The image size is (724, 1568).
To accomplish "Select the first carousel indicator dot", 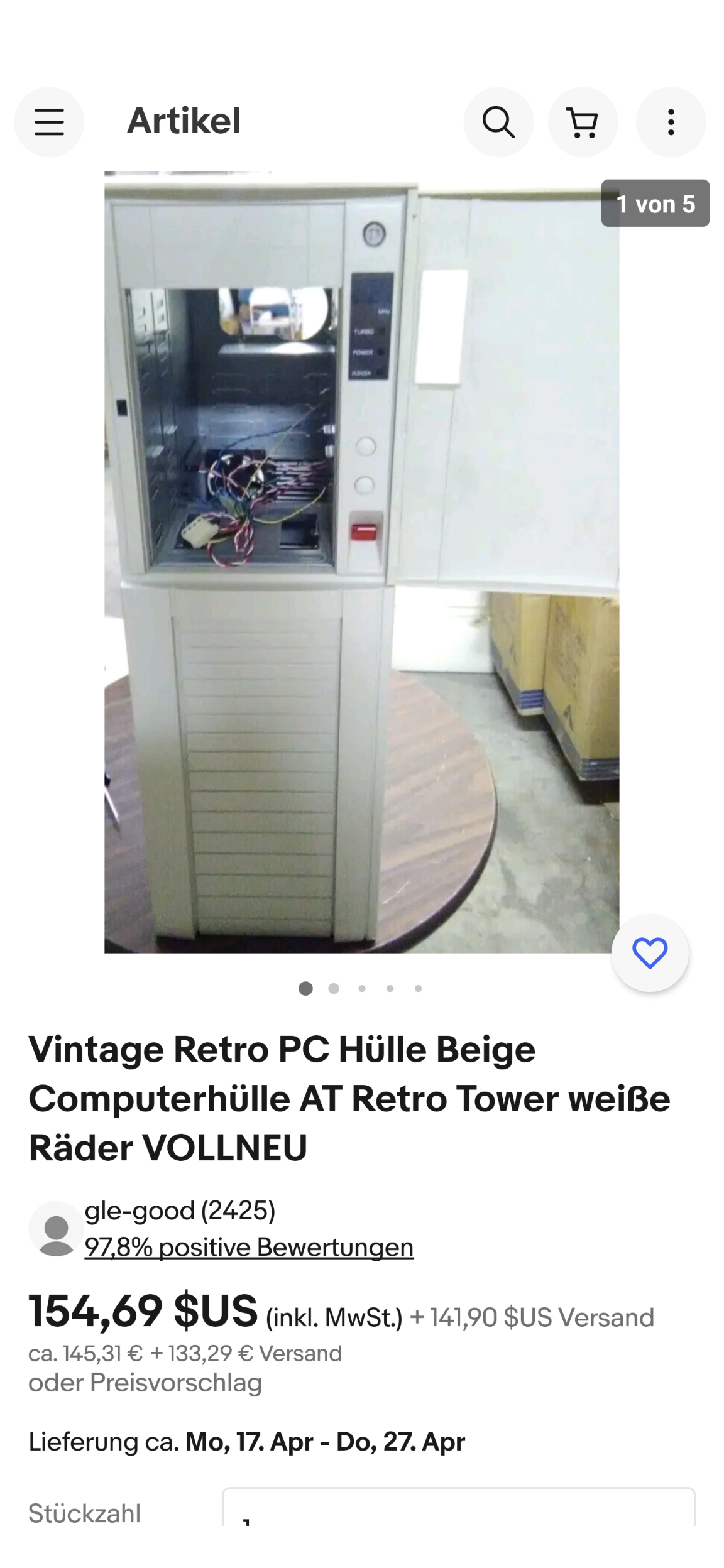I will [307, 988].
